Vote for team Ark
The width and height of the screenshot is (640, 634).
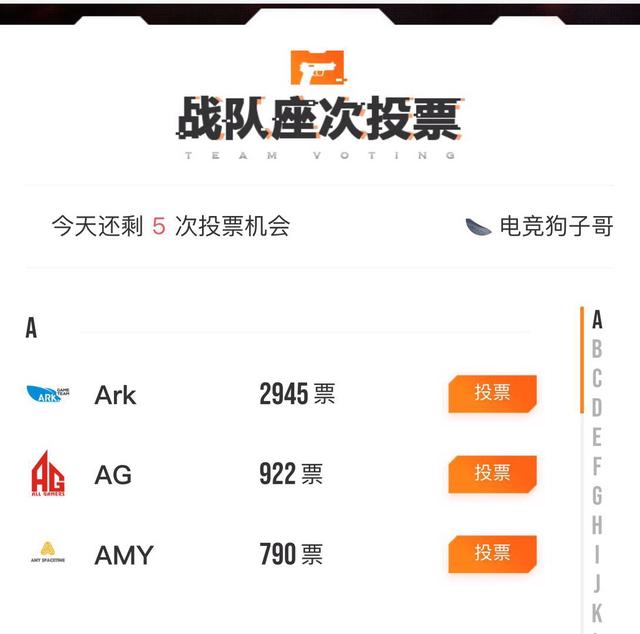(492, 394)
